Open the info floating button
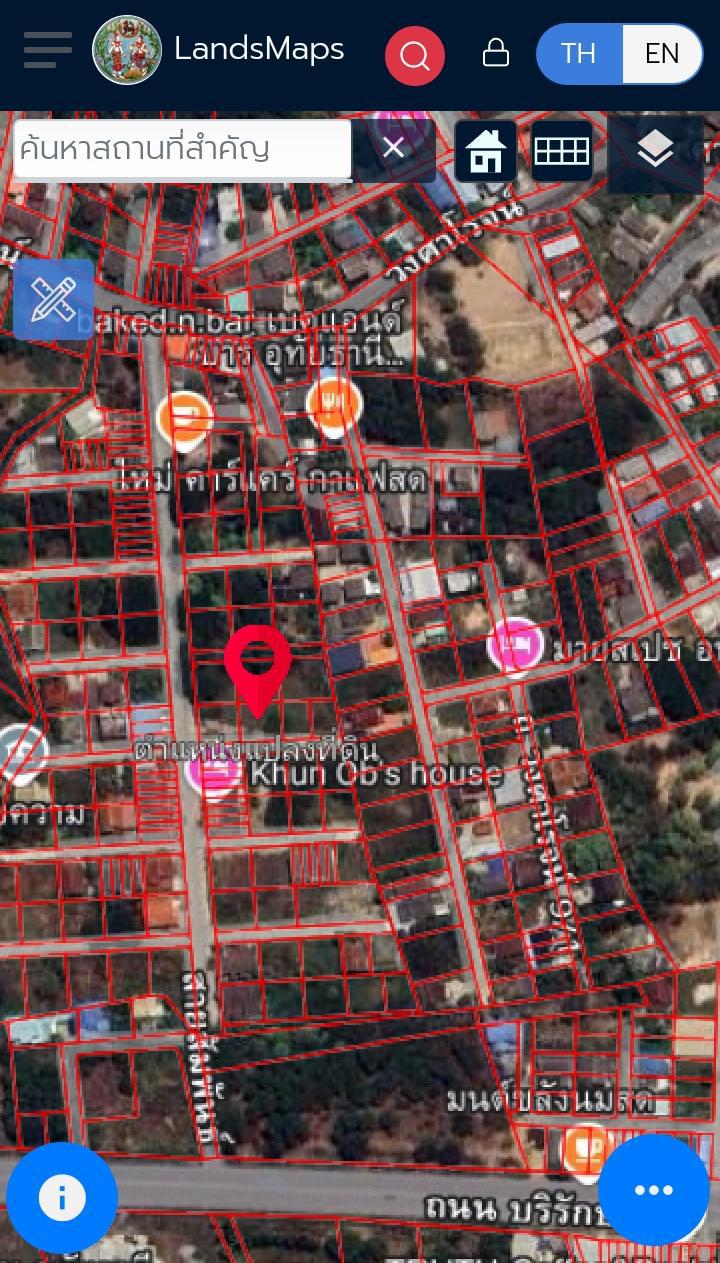Screen dimensions: 720x1263 [x=62, y=1197]
